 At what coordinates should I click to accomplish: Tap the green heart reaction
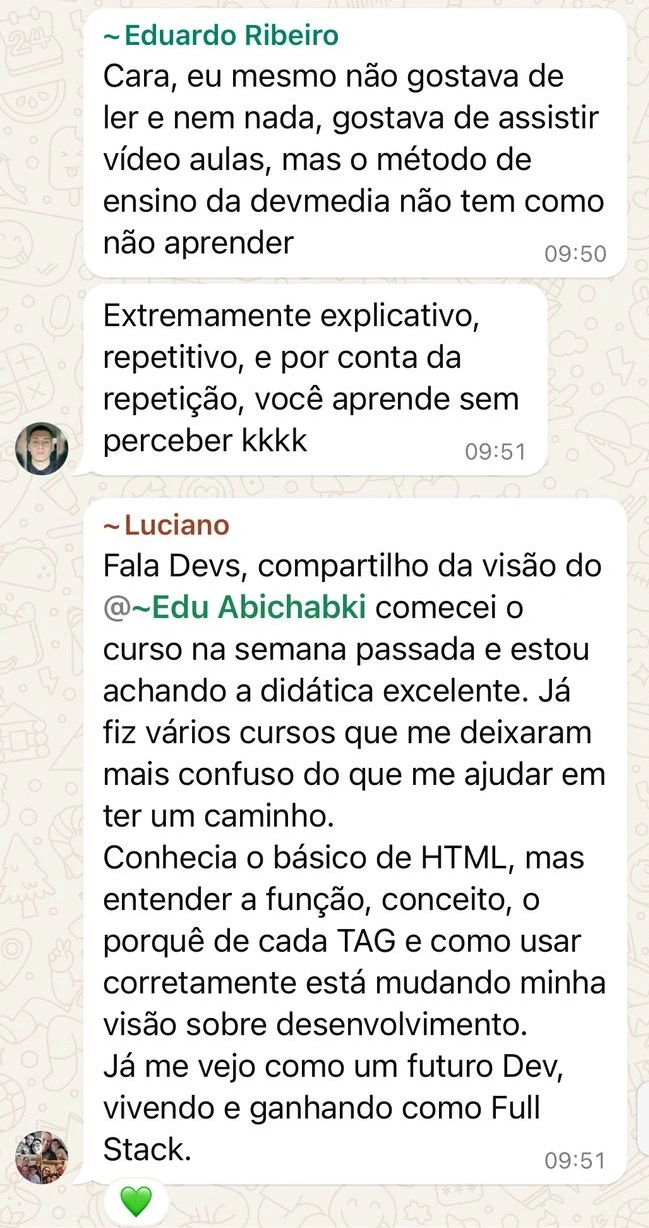point(134,1201)
